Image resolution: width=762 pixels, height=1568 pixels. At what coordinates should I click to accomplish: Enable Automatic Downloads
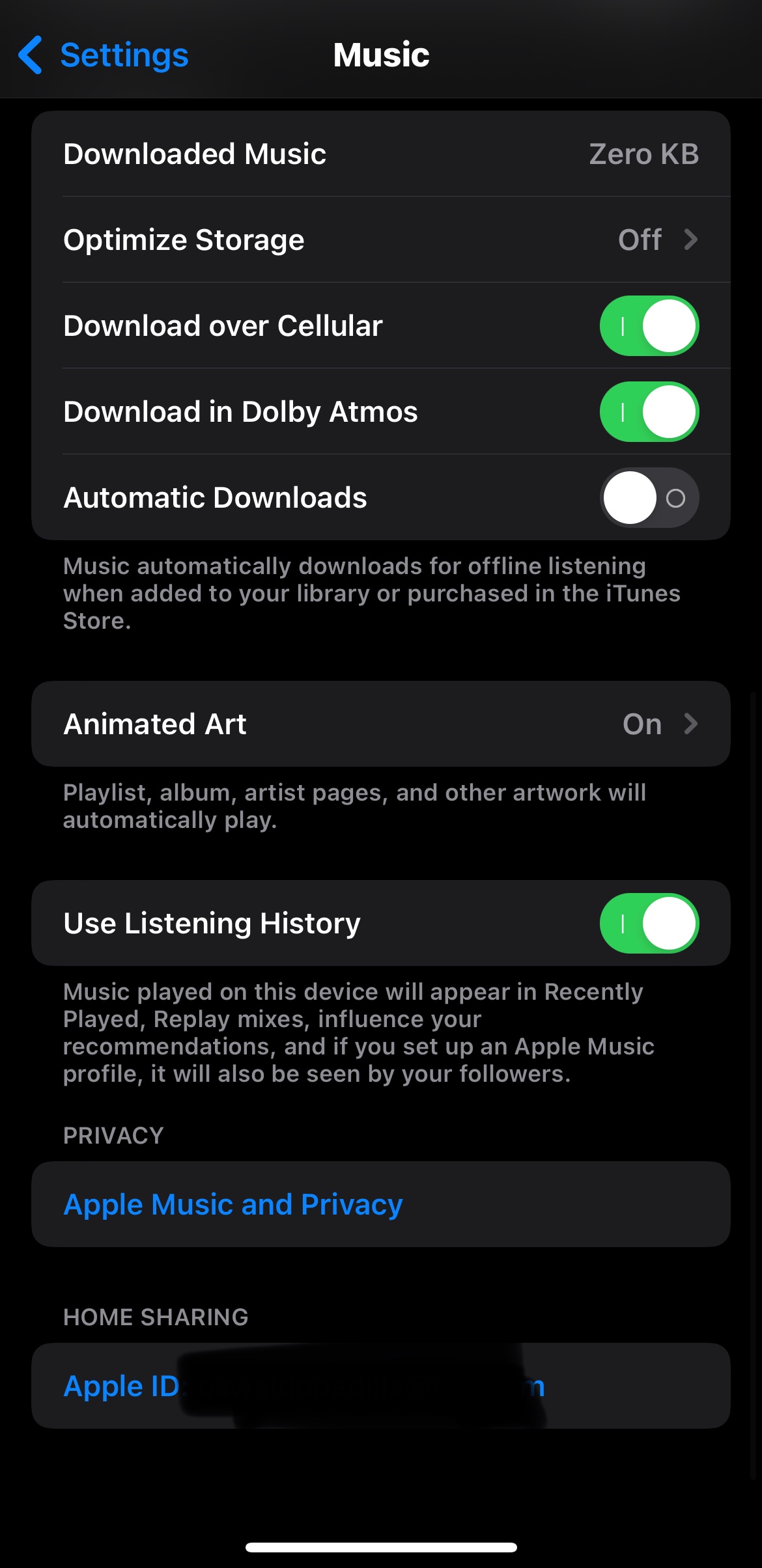[x=649, y=498]
